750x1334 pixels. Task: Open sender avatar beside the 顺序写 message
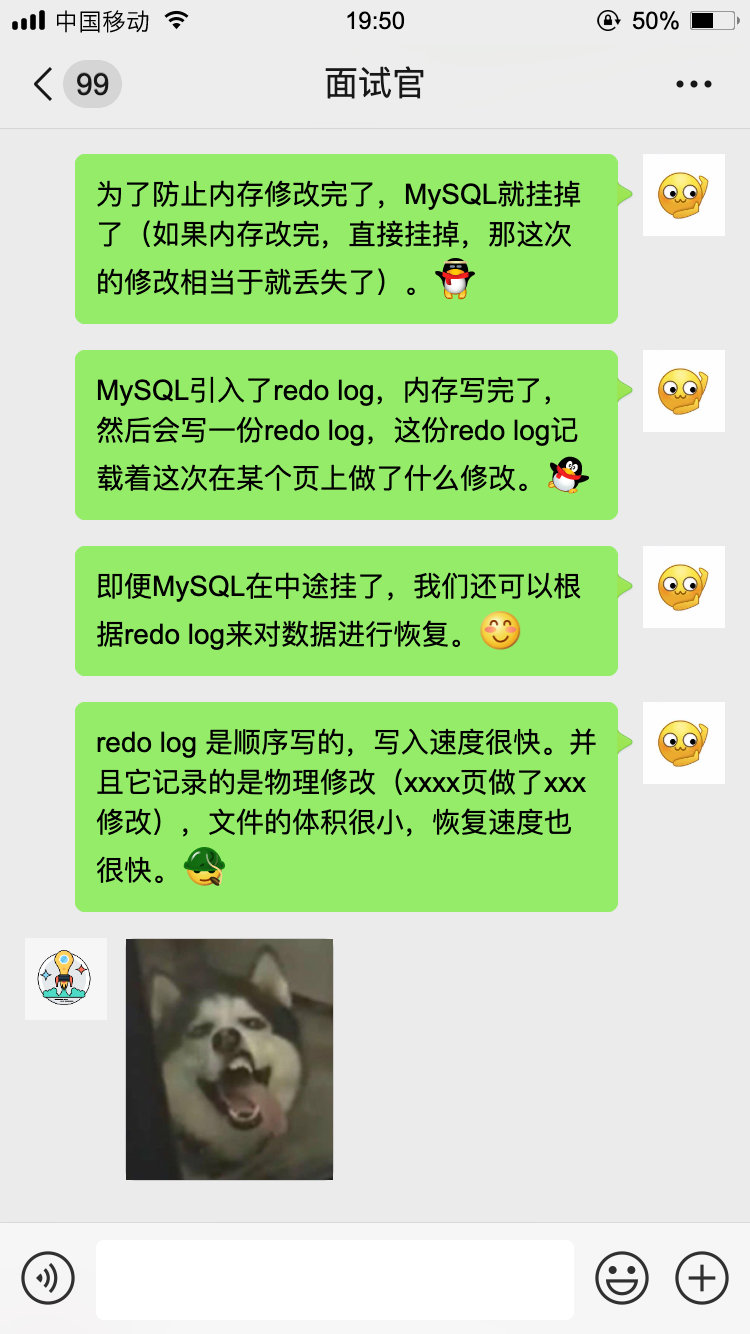click(683, 743)
